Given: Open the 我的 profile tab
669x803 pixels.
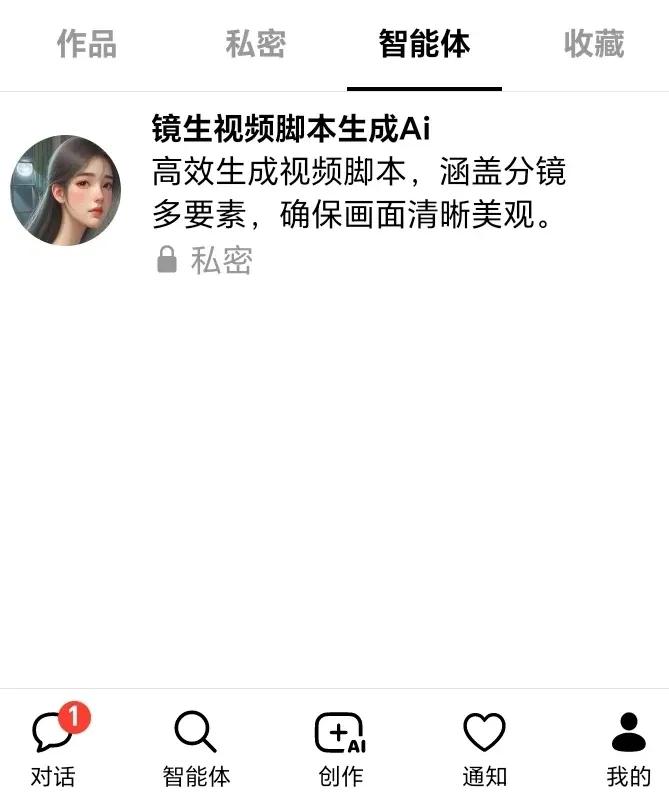Looking at the screenshot, I should [x=628, y=746].
